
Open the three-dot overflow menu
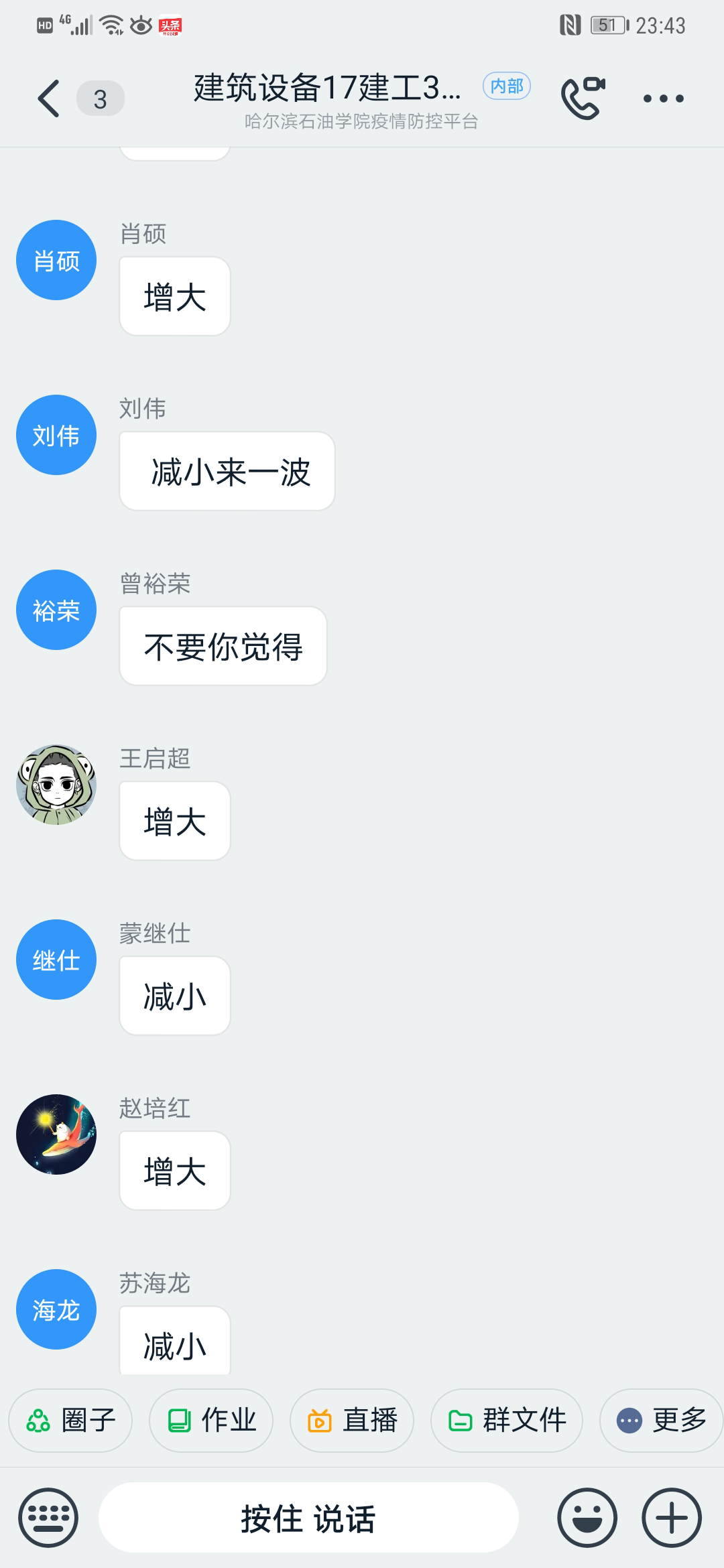click(663, 99)
